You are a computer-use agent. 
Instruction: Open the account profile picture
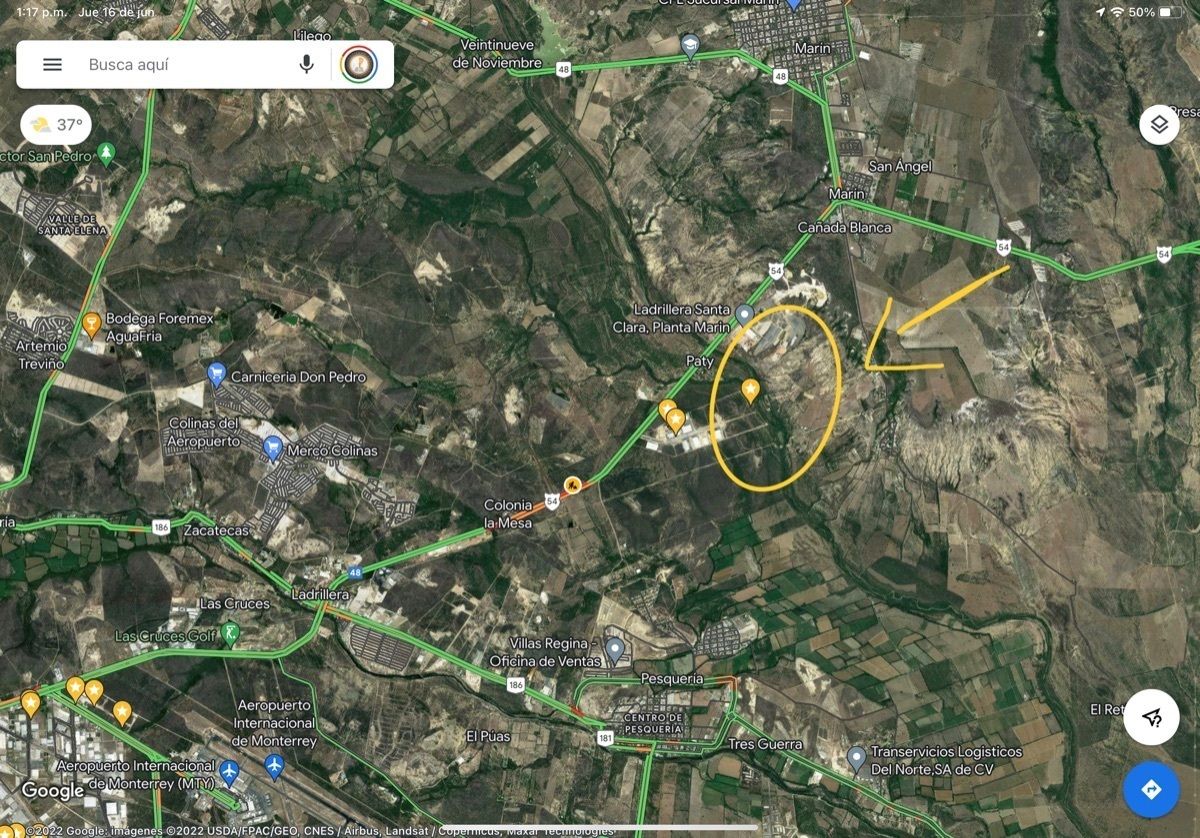pos(359,64)
